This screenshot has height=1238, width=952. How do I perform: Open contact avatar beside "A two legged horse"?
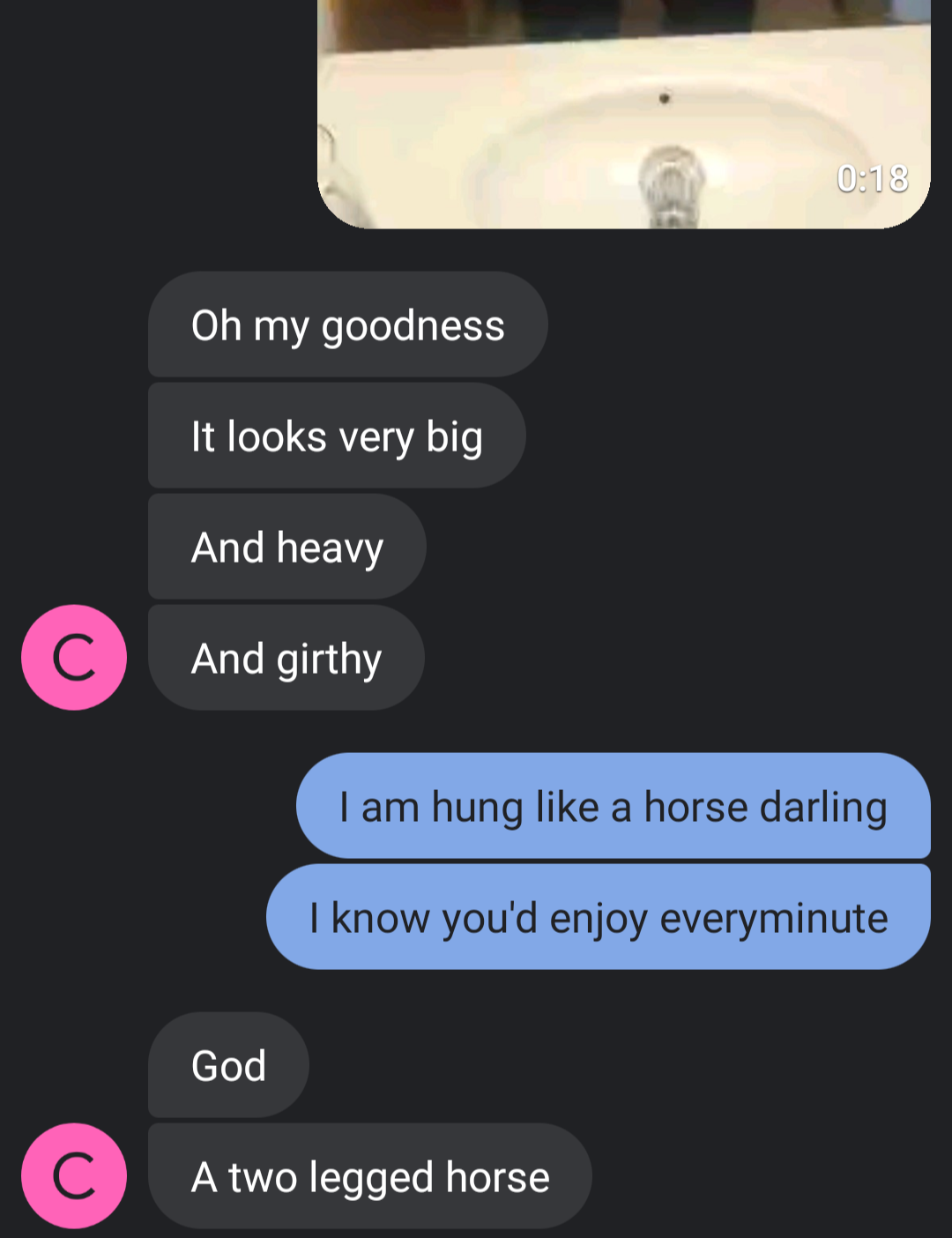(74, 1175)
